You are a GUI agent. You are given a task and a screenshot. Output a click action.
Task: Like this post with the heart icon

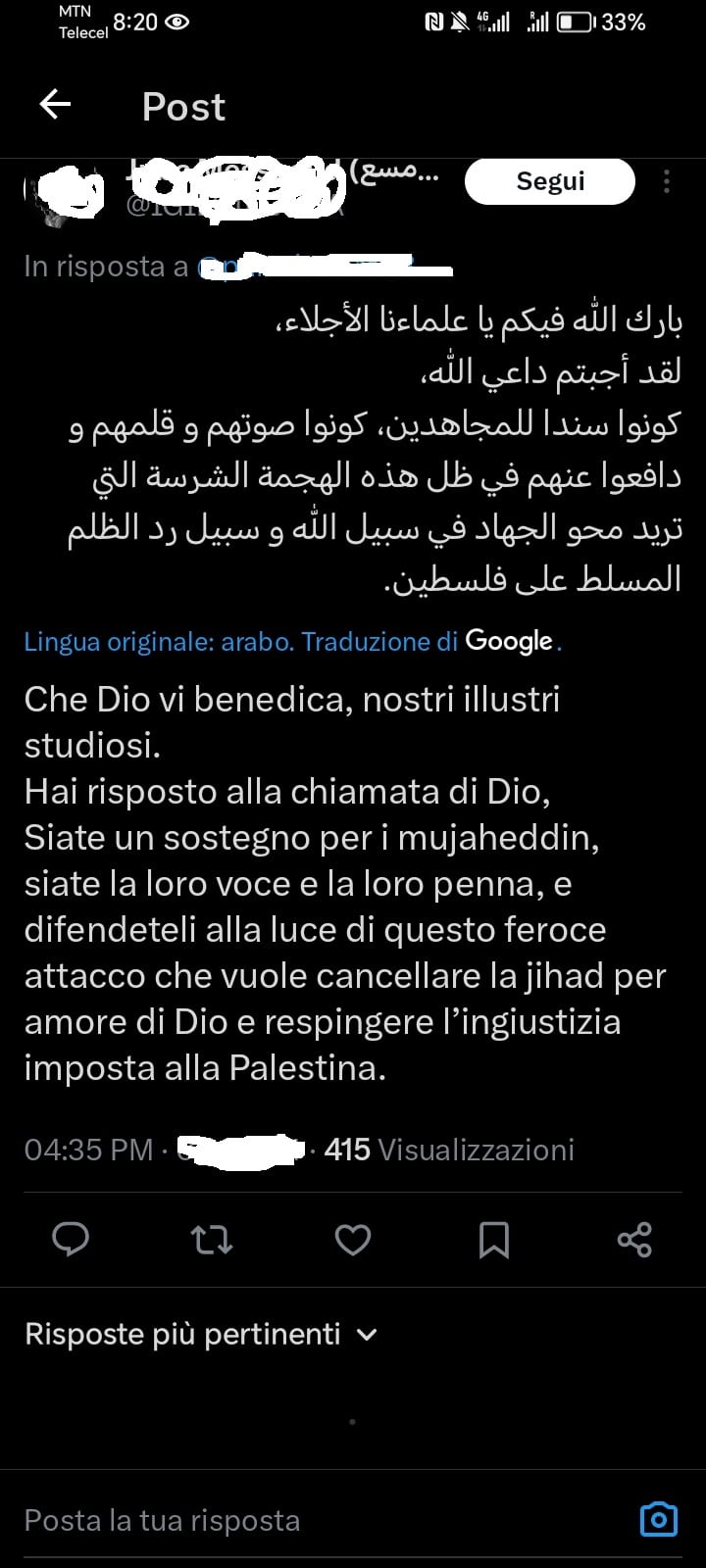(x=353, y=1240)
